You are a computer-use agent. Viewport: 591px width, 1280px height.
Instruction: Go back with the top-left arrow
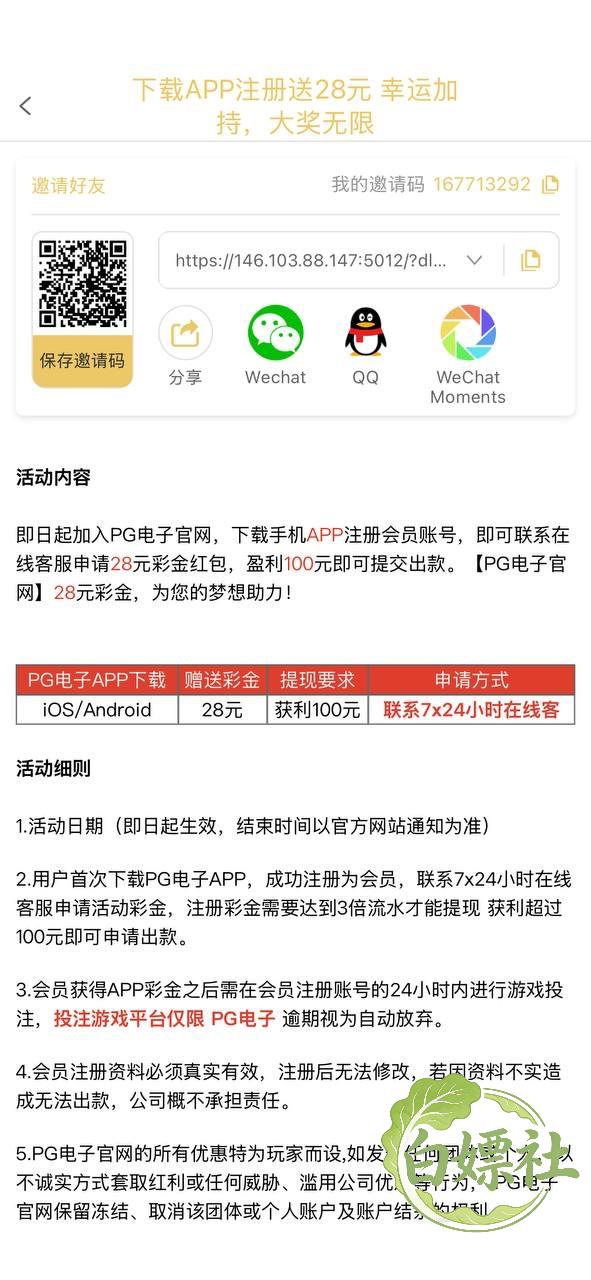(x=25, y=106)
